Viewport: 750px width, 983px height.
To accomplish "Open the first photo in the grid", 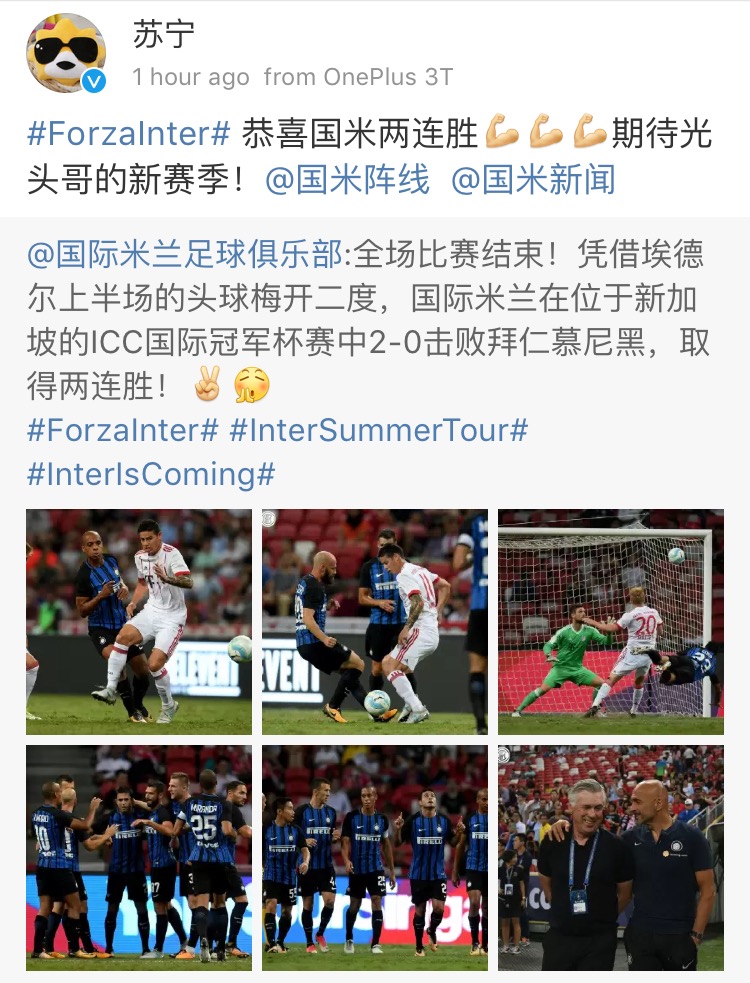I will [138, 622].
